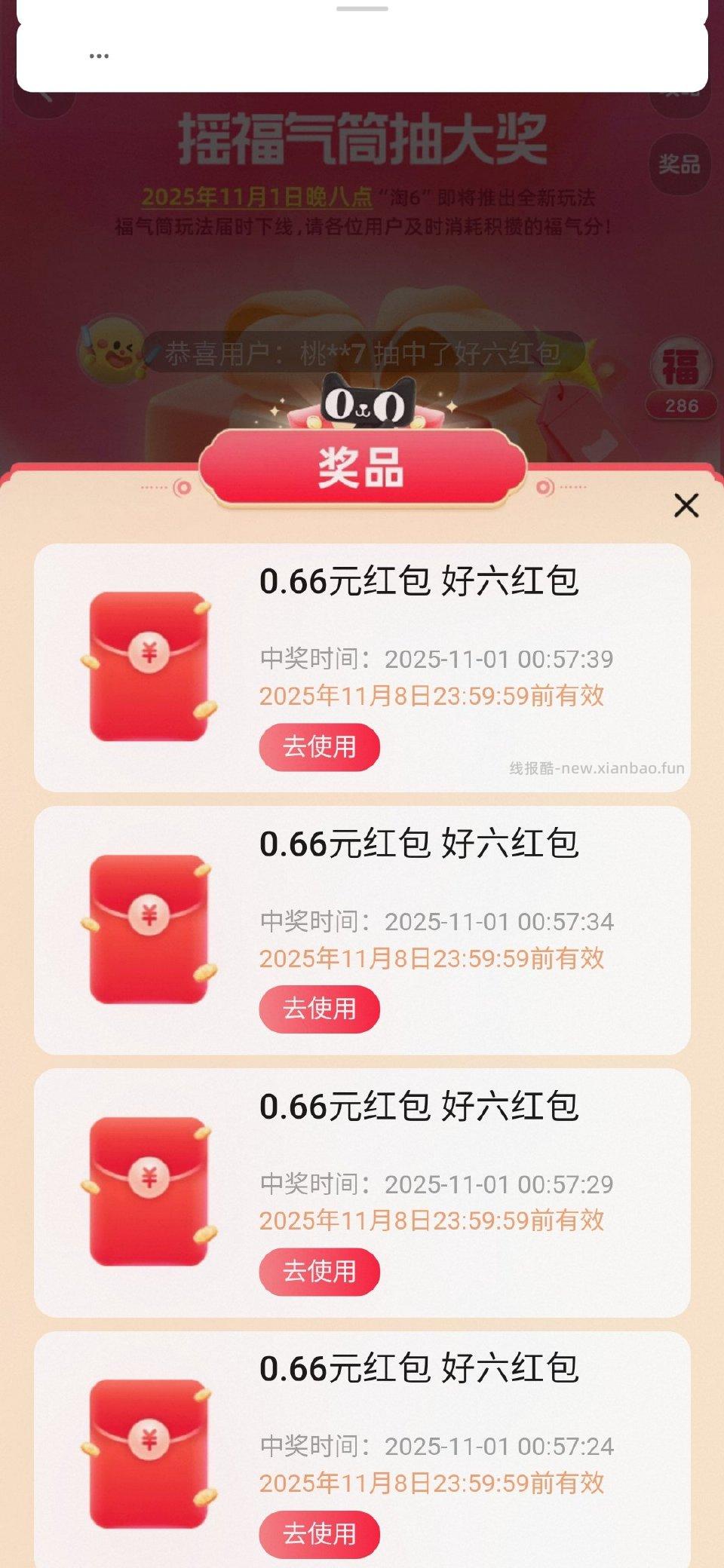Viewport: 724px width, 1568px height.
Task: Tap 去使用 on the first 0.66元 red packet
Action: pyautogui.click(x=318, y=746)
